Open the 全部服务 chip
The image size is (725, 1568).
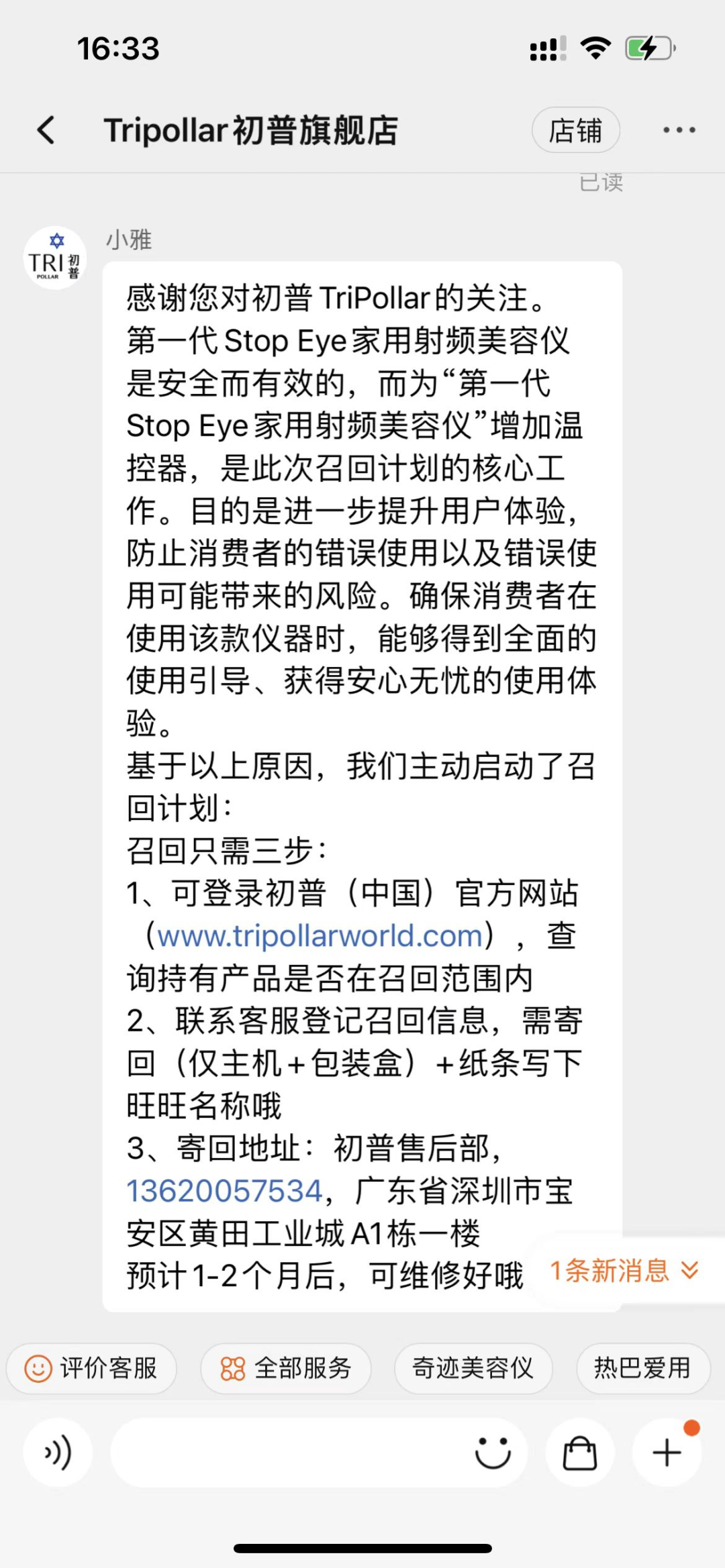coord(285,1368)
